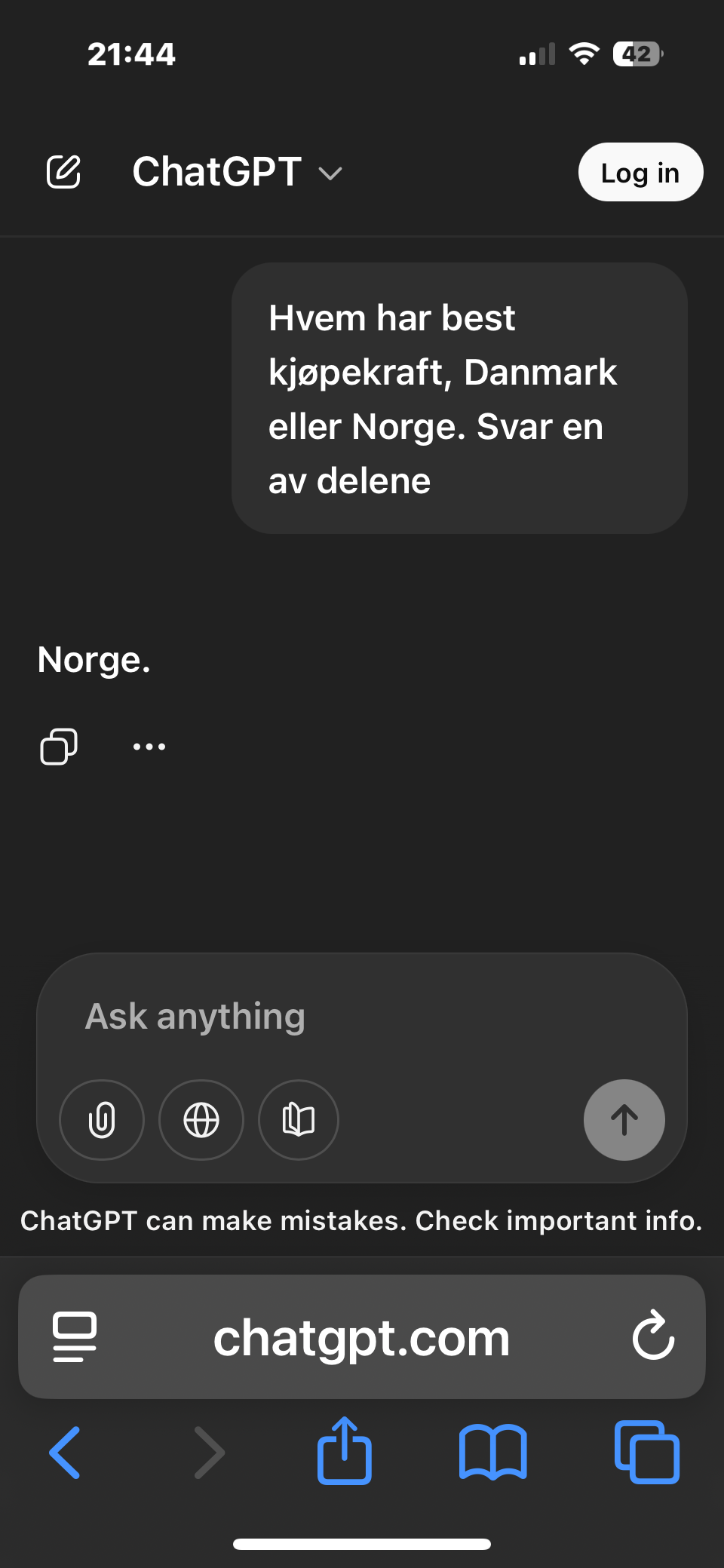Tap the Log in button

click(x=640, y=173)
